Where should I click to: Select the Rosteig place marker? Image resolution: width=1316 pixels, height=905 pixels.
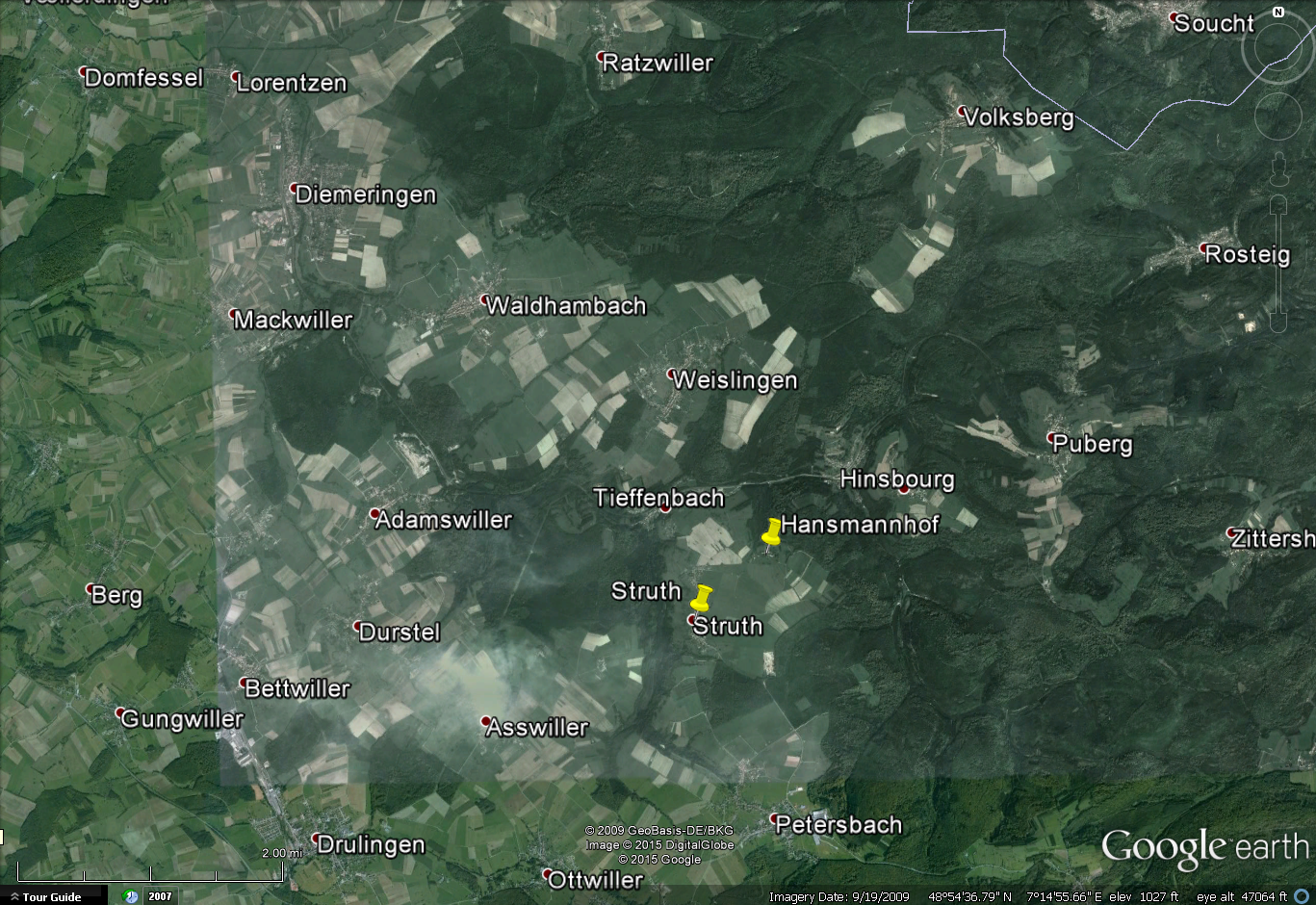tap(1203, 249)
